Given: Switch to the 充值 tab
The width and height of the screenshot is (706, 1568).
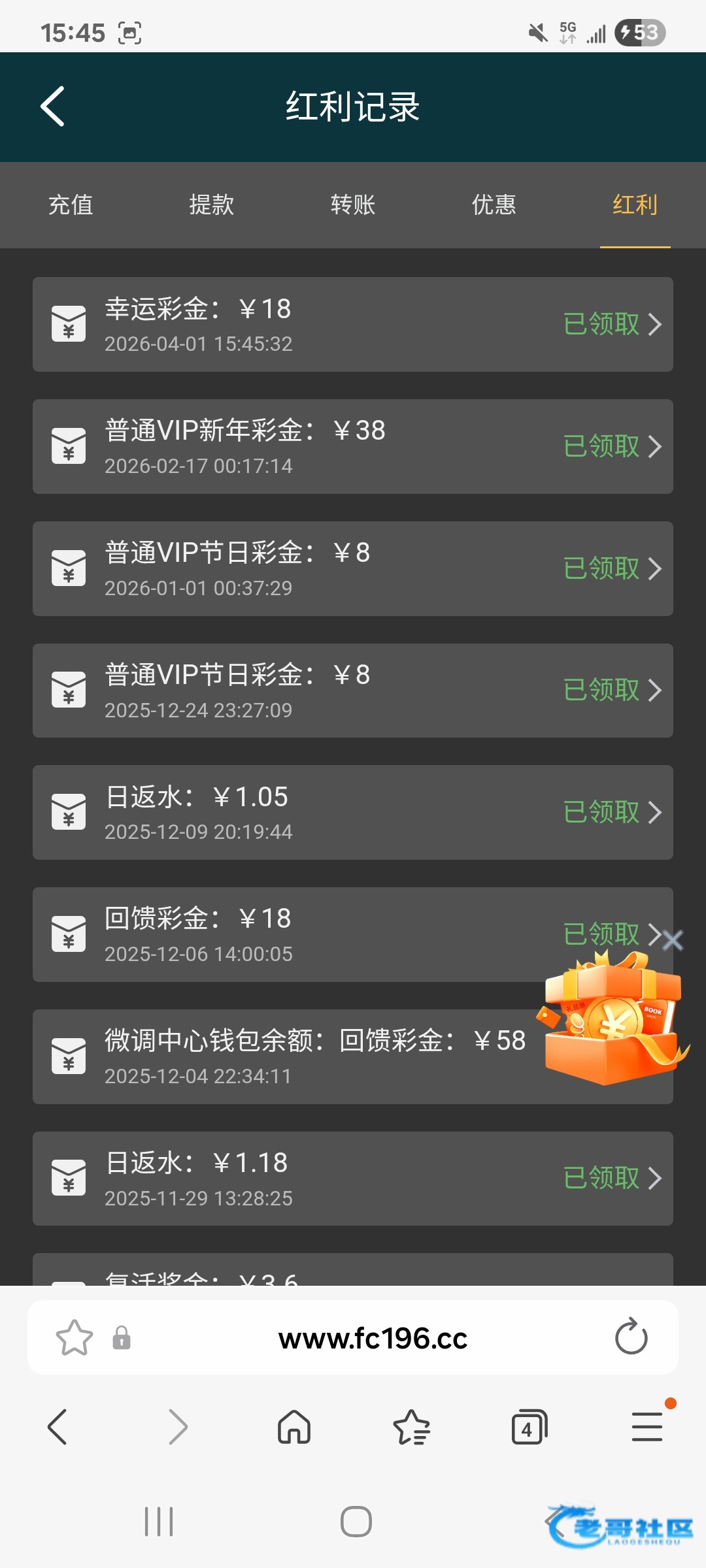Looking at the screenshot, I should [71, 205].
